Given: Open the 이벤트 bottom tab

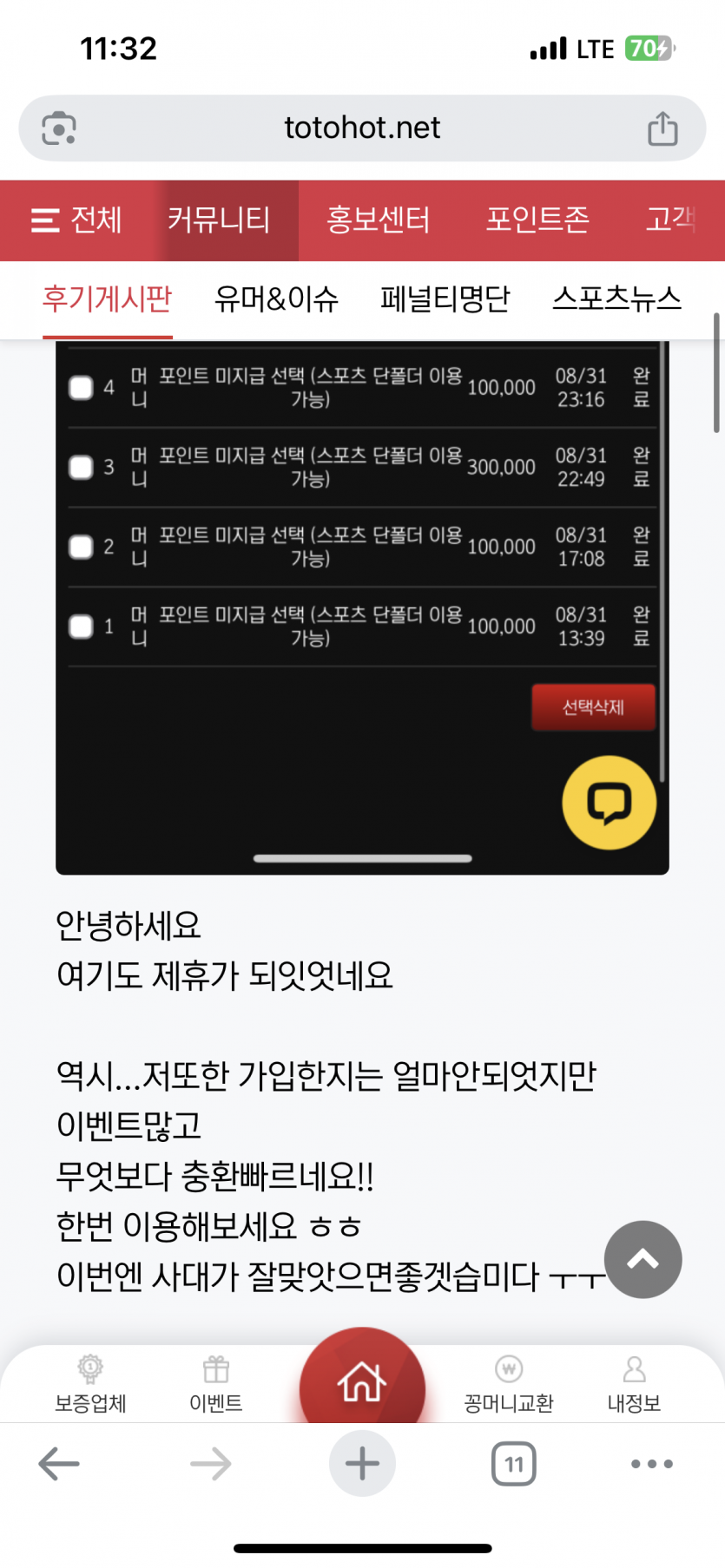Looking at the screenshot, I should pyautogui.click(x=215, y=1385).
